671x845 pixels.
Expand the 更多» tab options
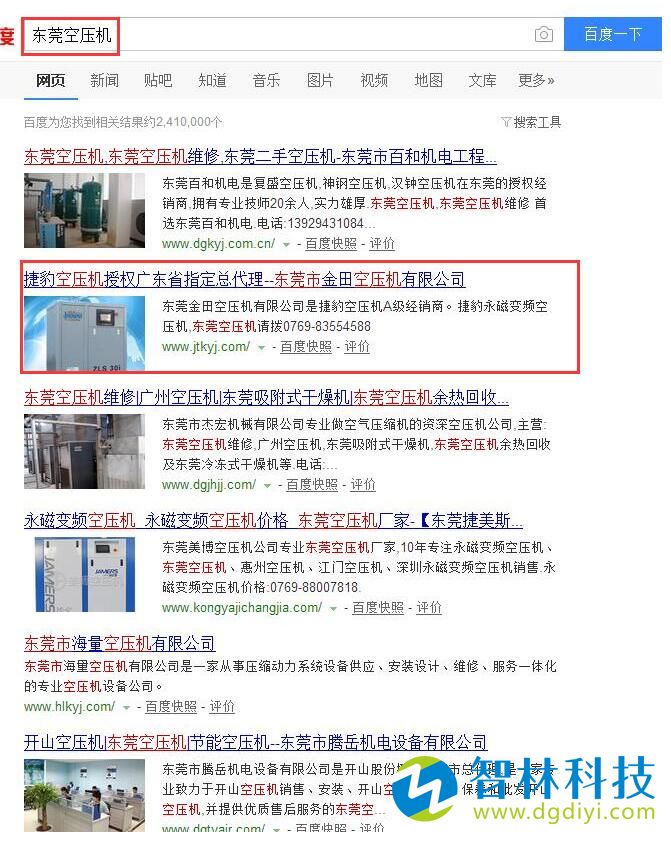536,80
